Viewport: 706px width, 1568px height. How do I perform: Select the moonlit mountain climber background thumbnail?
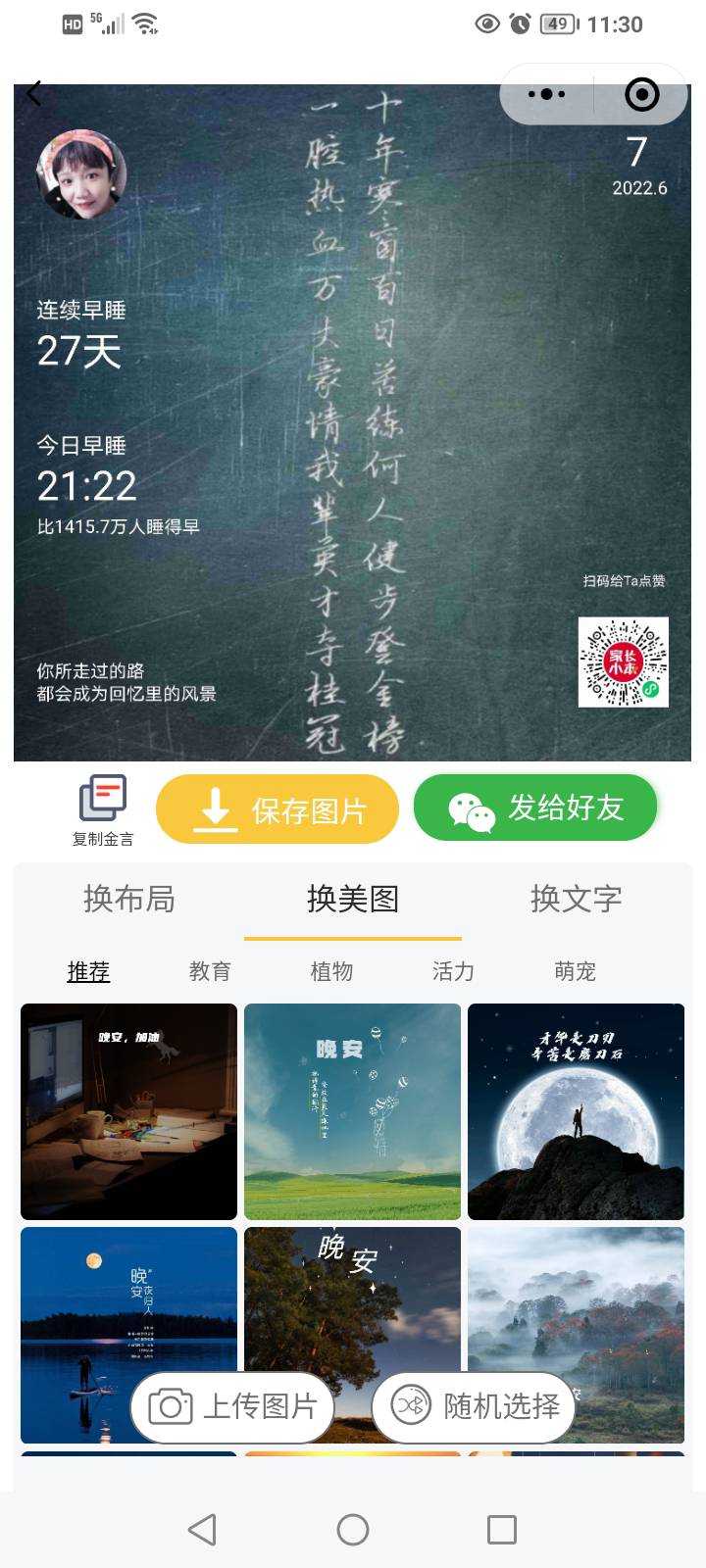576,1110
